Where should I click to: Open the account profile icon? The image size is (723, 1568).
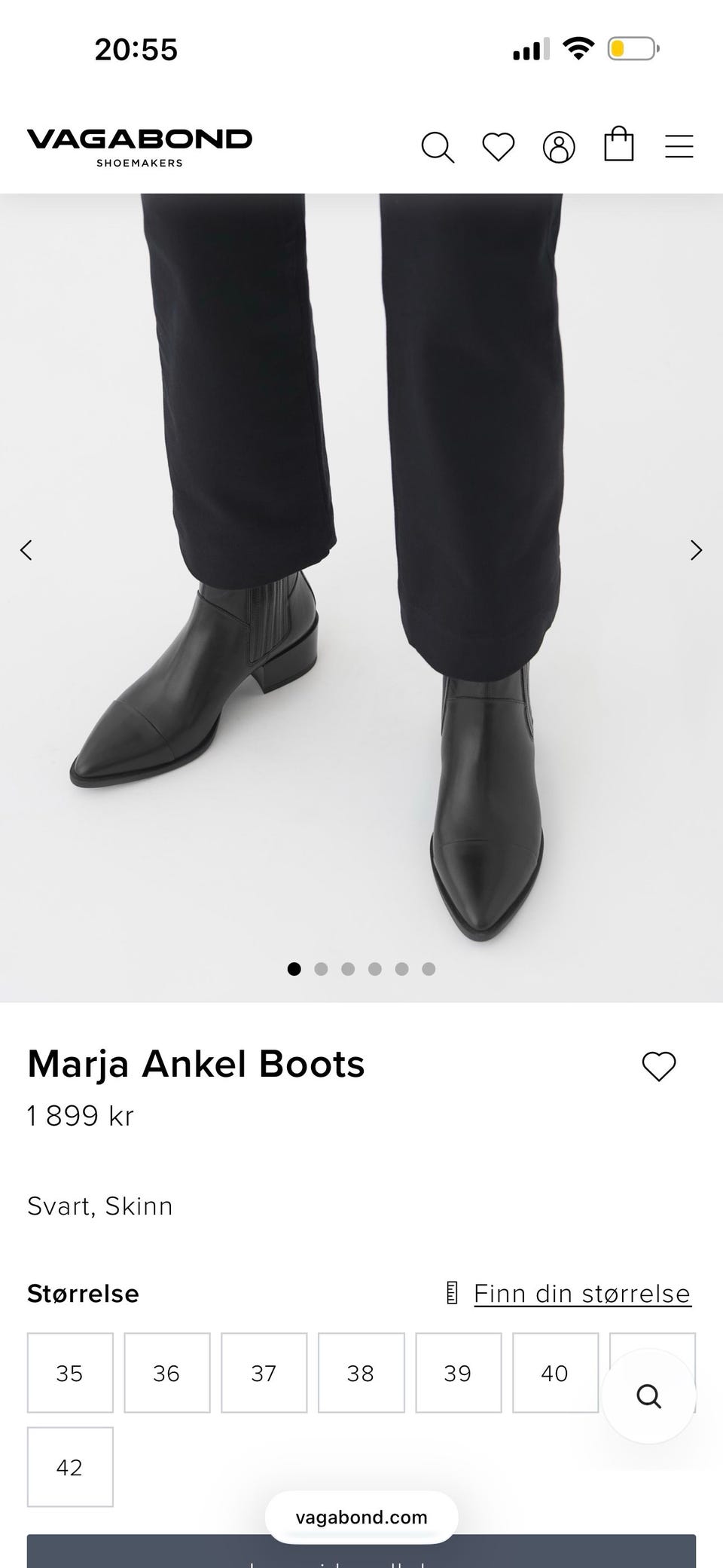point(559,147)
